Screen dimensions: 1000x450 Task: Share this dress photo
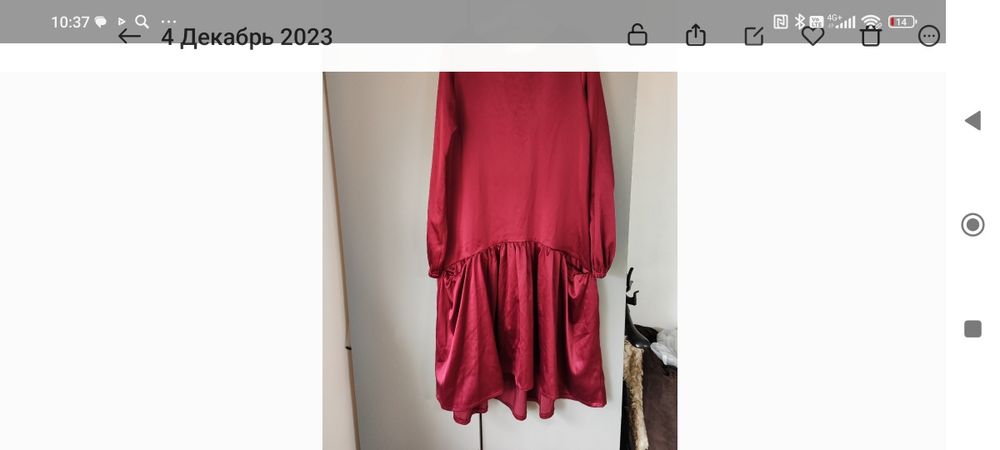click(x=696, y=36)
